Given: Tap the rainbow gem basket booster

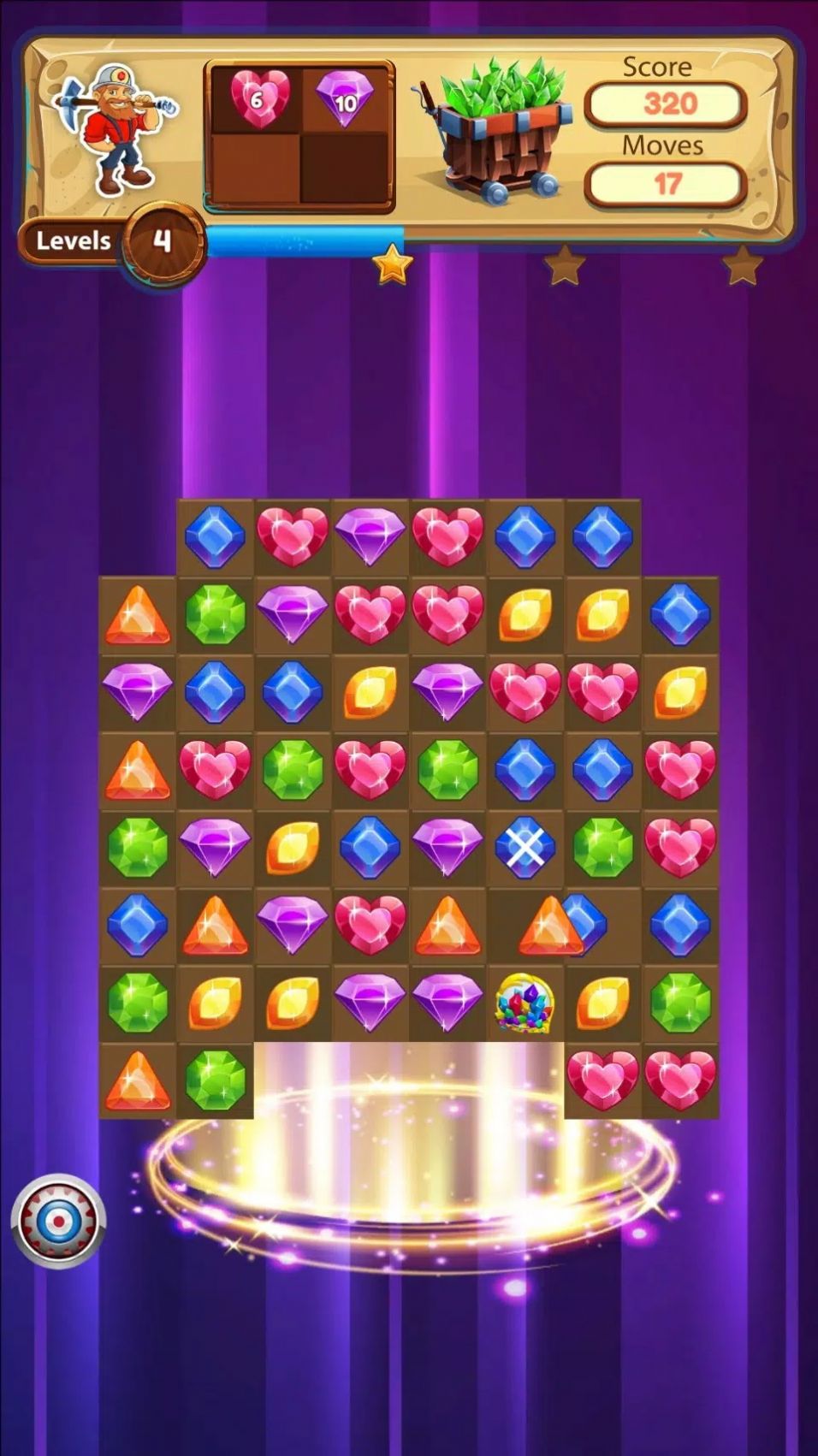Looking at the screenshot, I should pos(524,1003).
